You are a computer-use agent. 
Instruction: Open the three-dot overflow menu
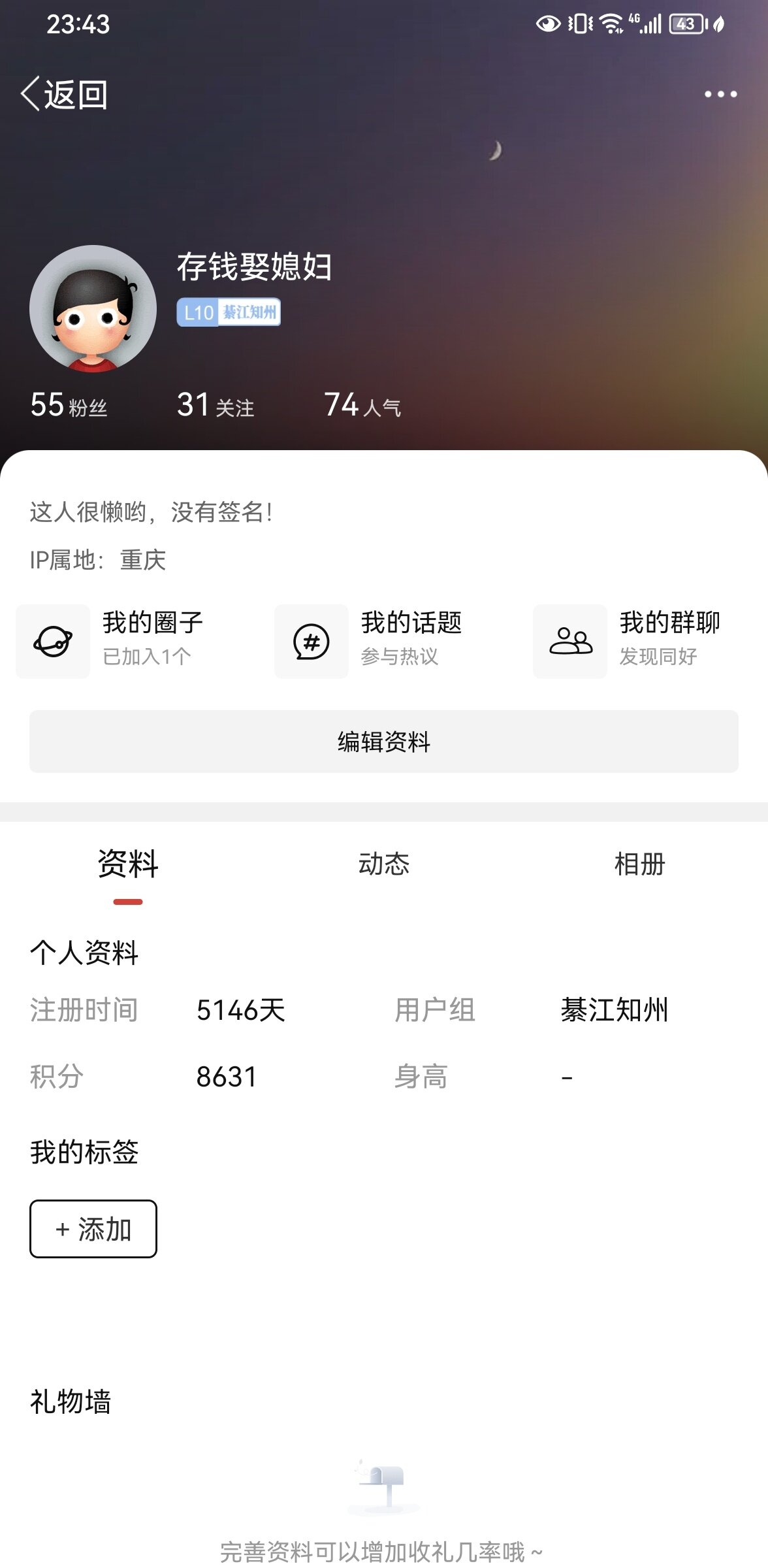(x=720, y=95)
